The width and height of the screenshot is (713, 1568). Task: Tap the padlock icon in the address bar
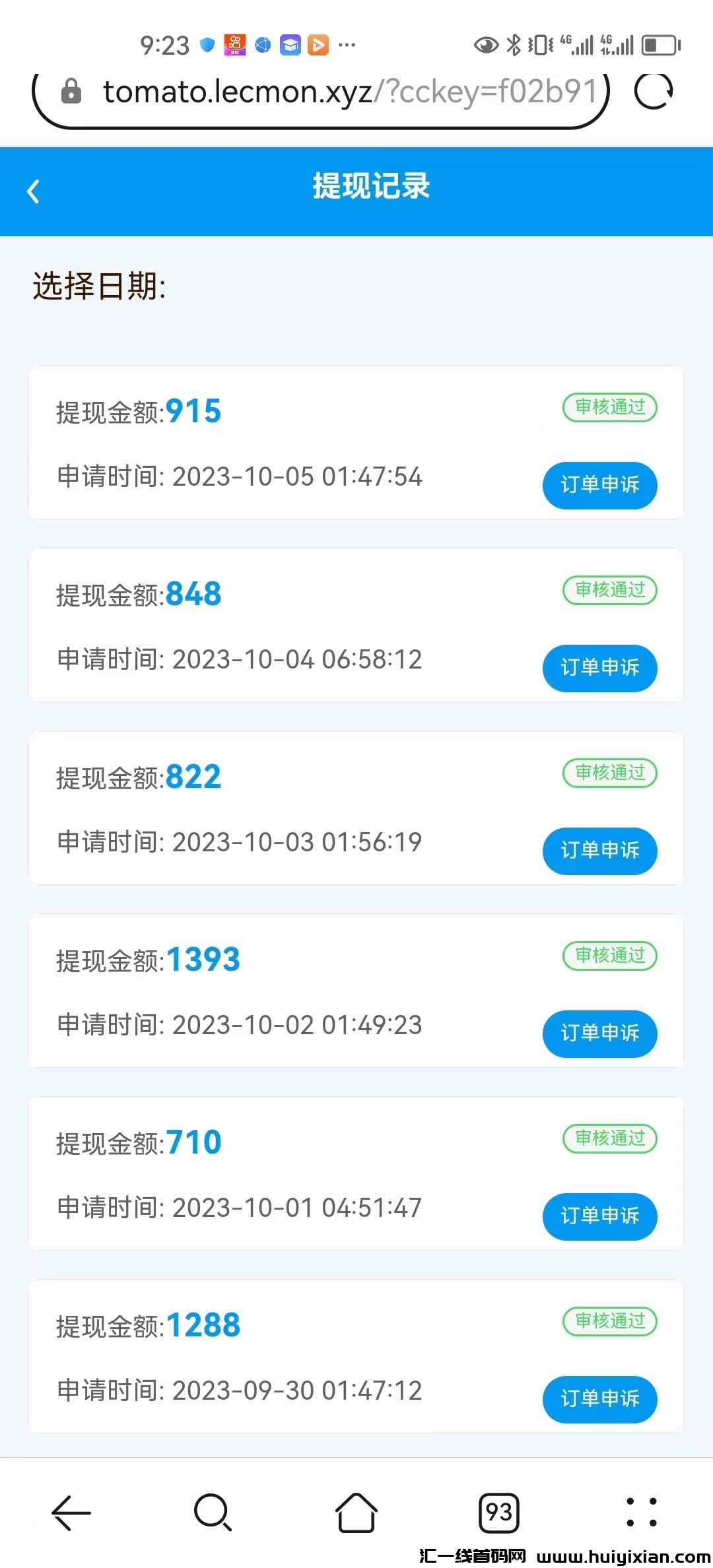73,92
